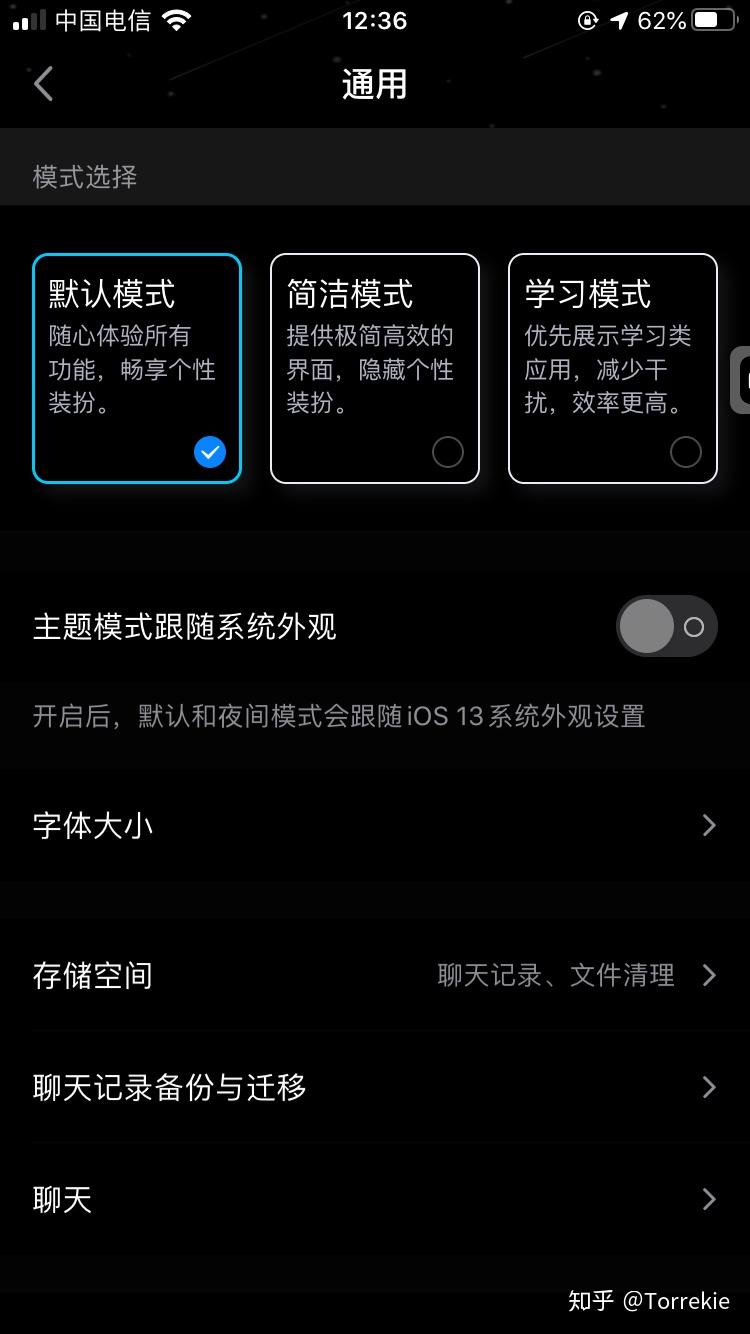
Task: Select the 学习模式 radio button
Action: coord(686,452)
